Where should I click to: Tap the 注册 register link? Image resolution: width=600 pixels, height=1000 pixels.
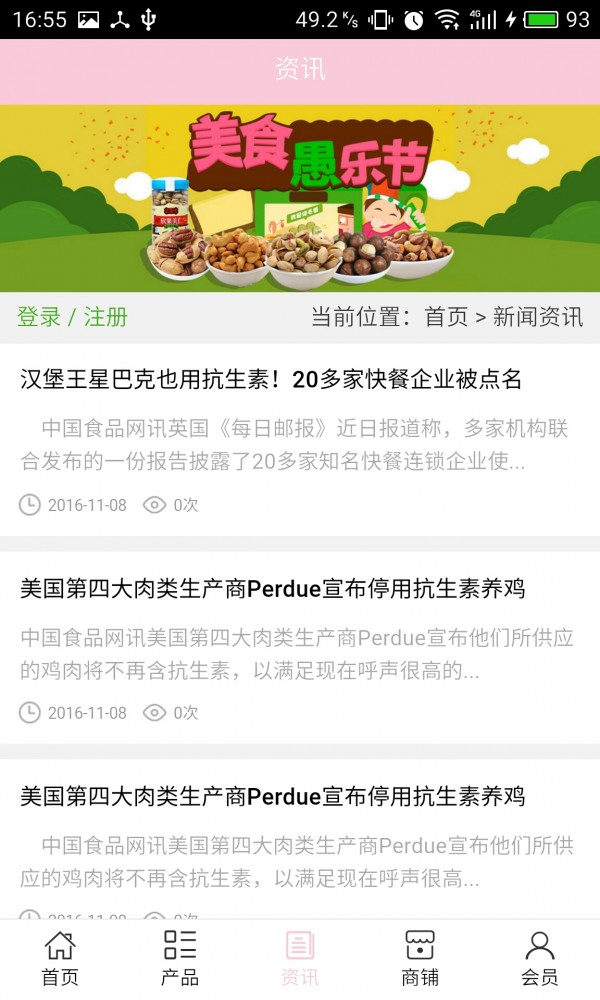(x=106, y=317)
